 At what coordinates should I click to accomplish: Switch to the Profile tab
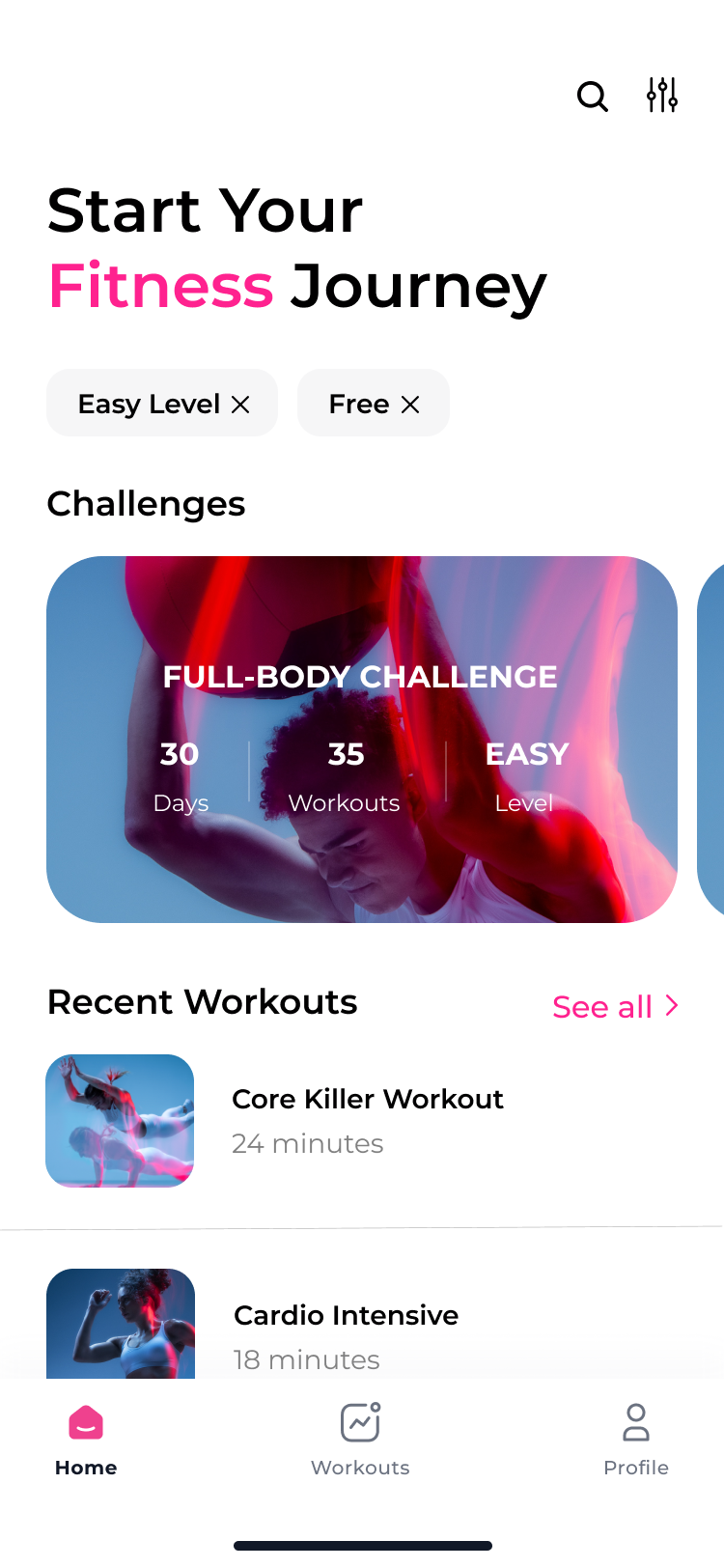click(x=635, y=1439)
